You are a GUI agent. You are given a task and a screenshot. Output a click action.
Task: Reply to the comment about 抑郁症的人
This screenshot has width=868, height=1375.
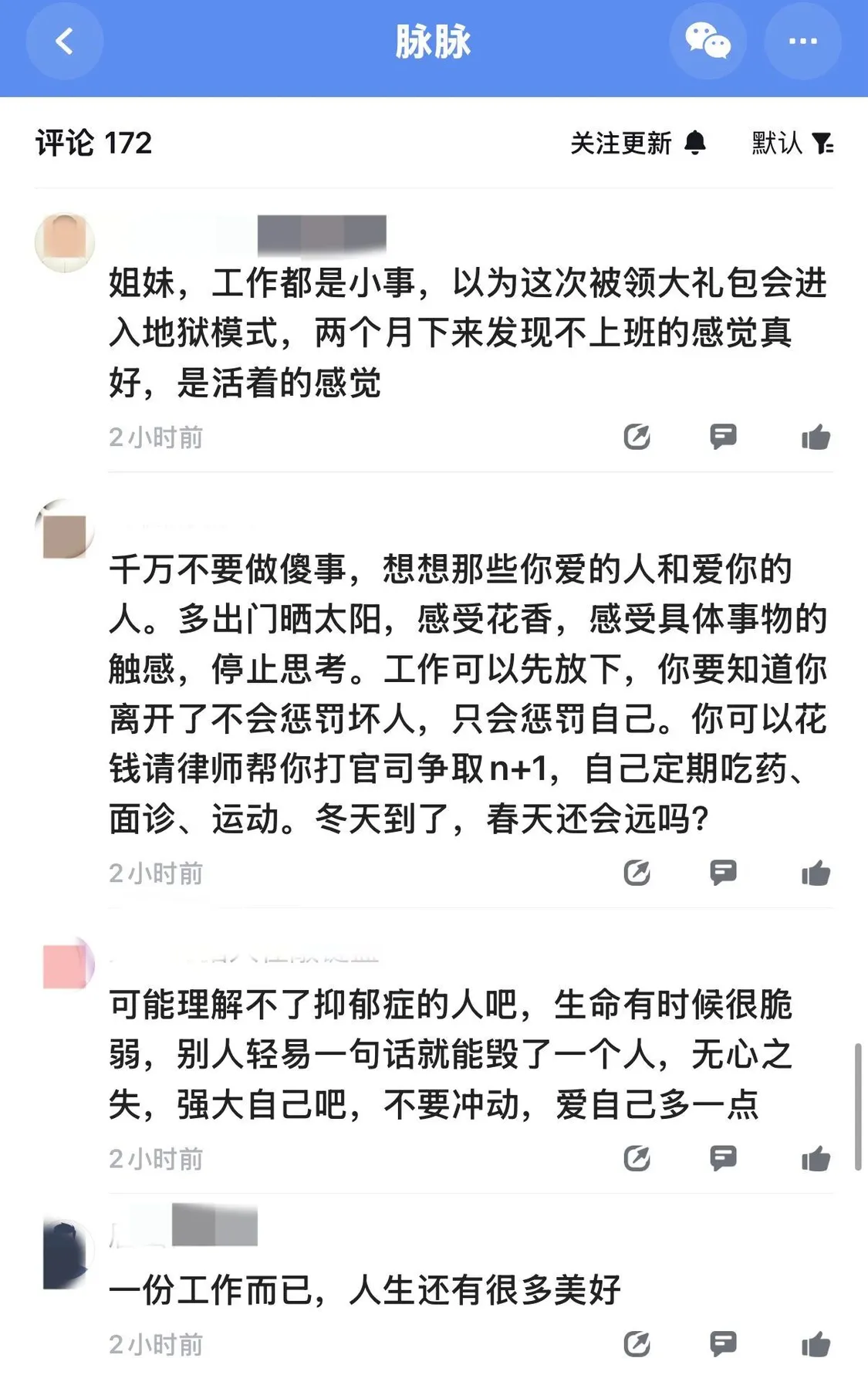coord(723,1158)
